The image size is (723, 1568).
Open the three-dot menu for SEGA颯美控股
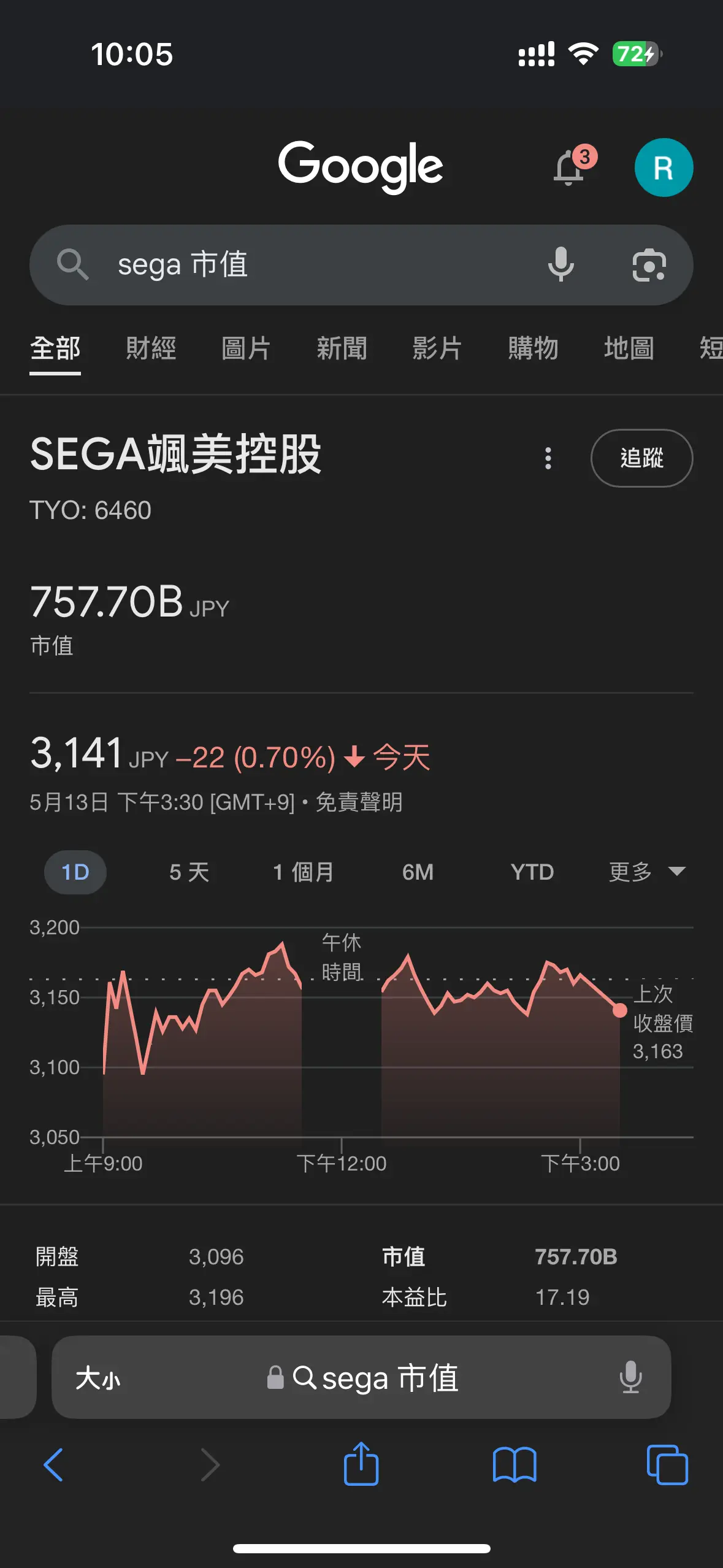click(x=548, y=458)
